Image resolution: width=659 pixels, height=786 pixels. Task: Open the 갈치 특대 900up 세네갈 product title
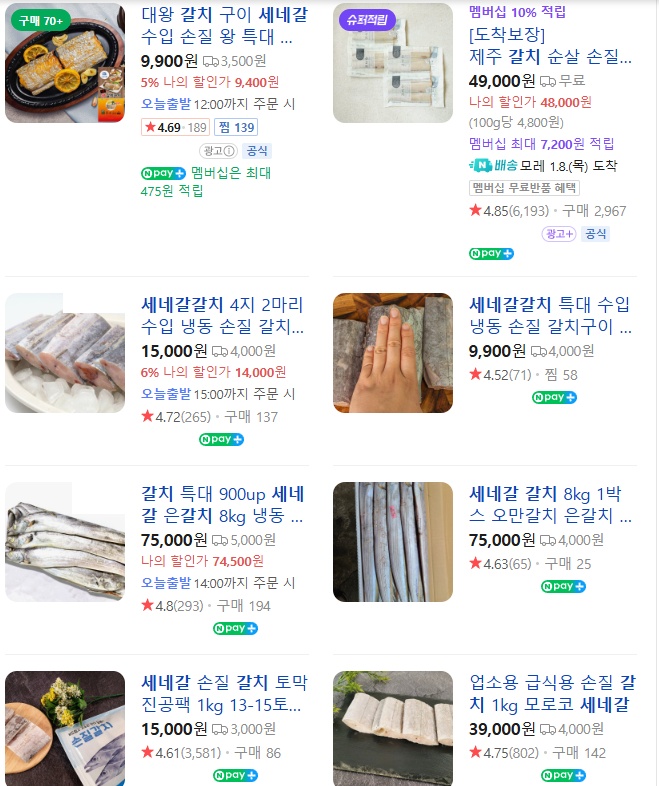coord(223,505)
